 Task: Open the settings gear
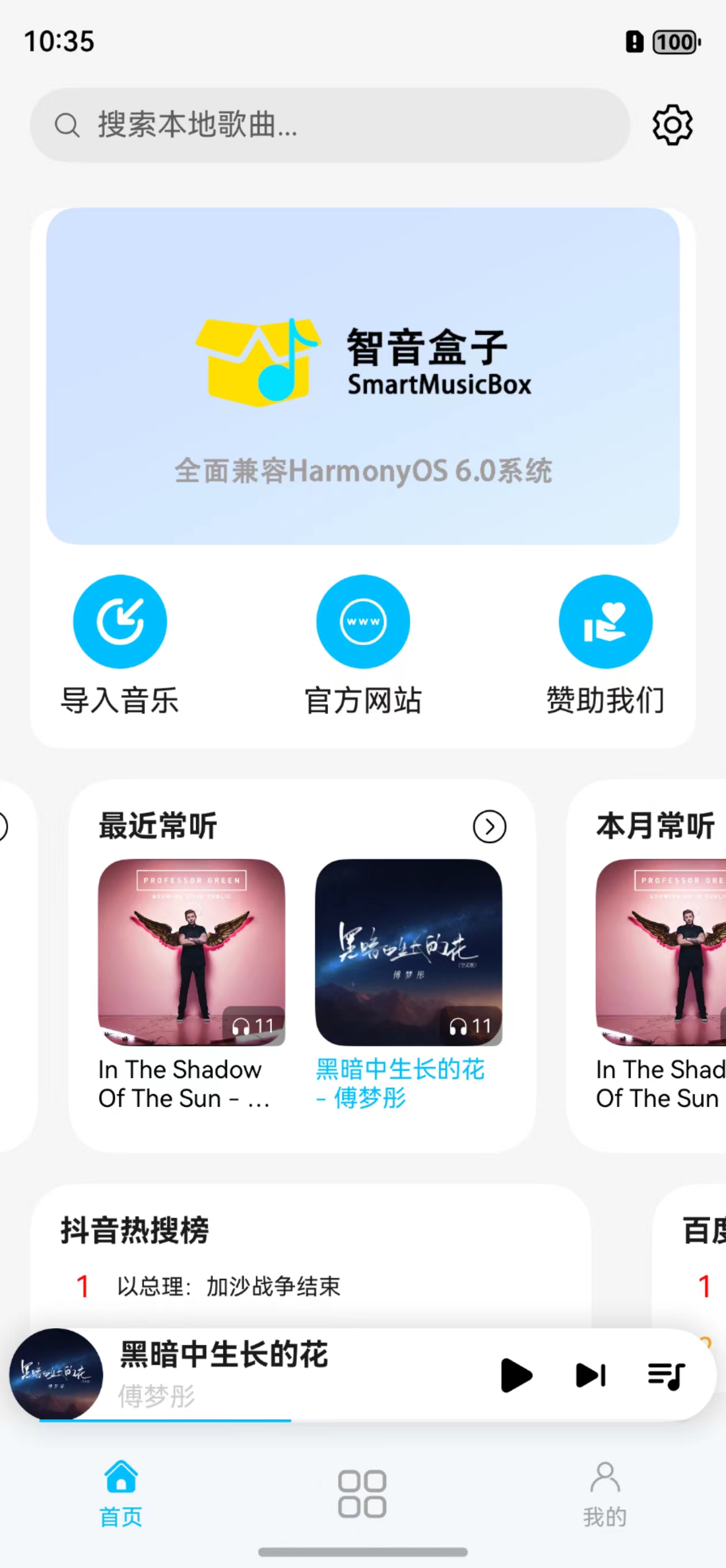point(672,126)
